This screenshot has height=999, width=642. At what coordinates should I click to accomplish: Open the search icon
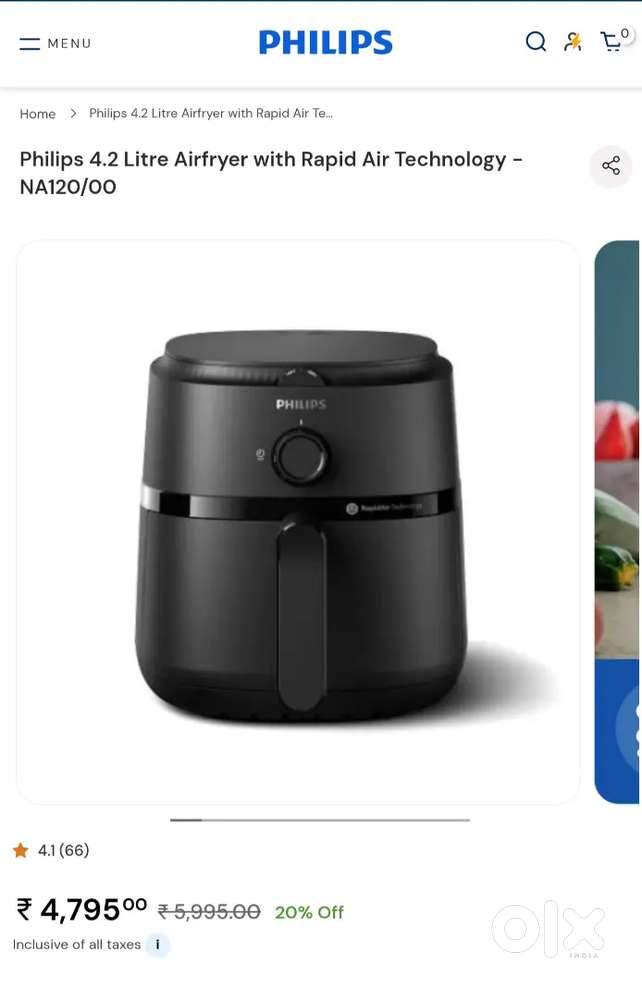click(536, 41)
